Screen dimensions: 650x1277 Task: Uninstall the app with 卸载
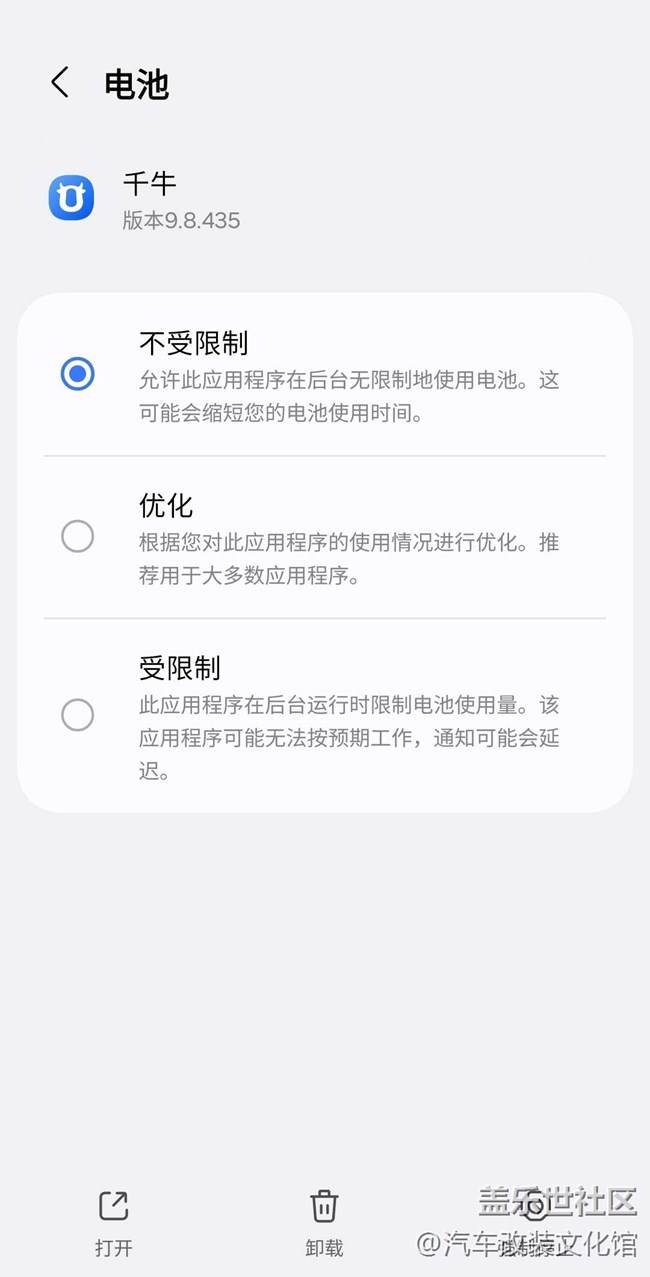[x=323, y=1221]
